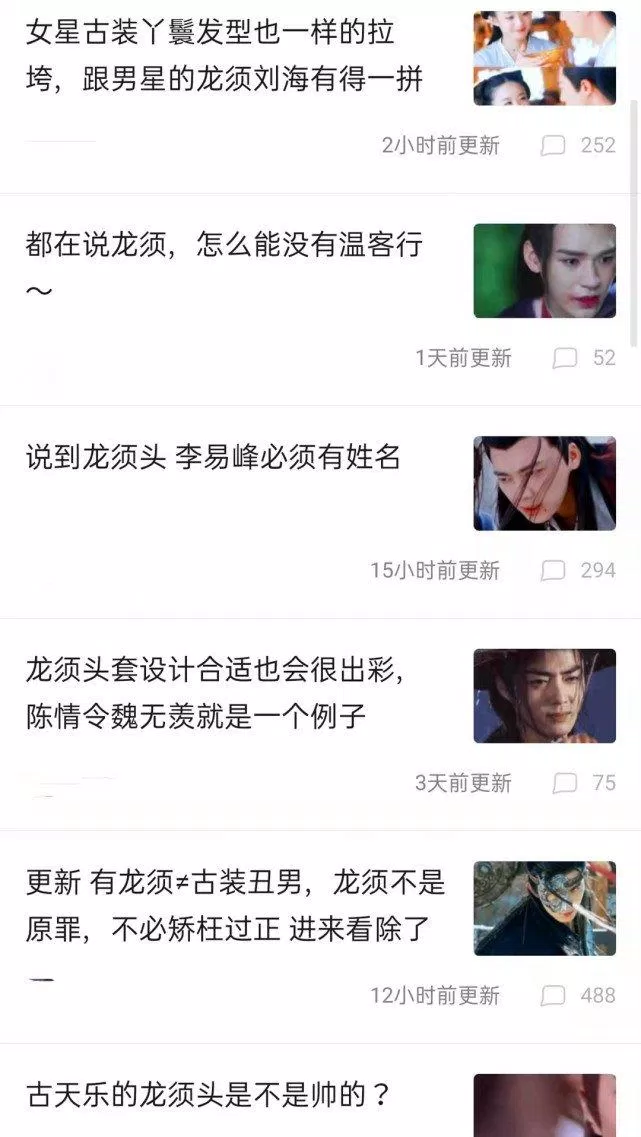Screen dimensions: 641x1137
Task: View the 294 comments on the 李易峰 post
Action: [578, 571]
